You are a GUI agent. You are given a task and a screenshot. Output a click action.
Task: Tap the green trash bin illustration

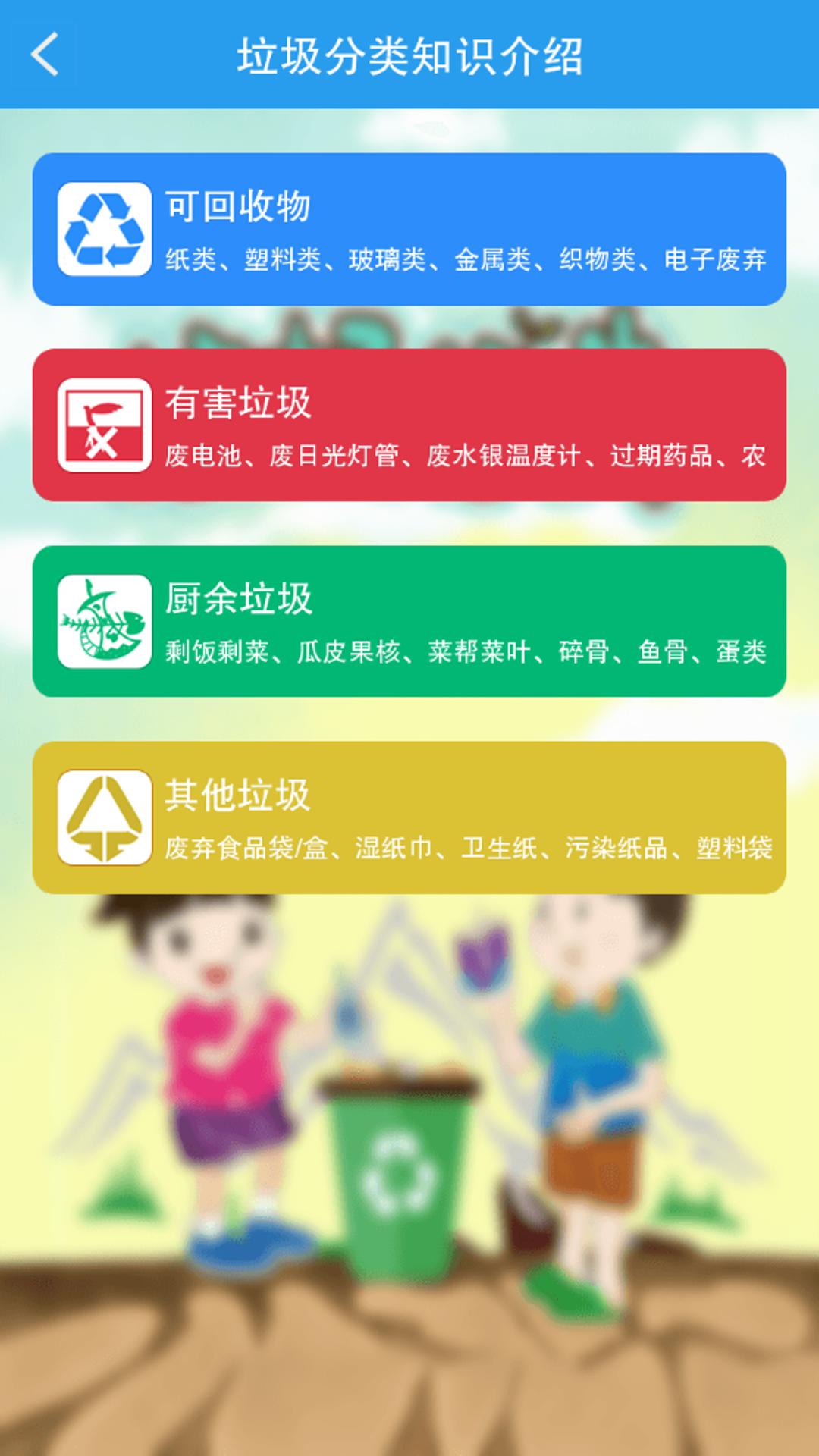click(400, 1168)
